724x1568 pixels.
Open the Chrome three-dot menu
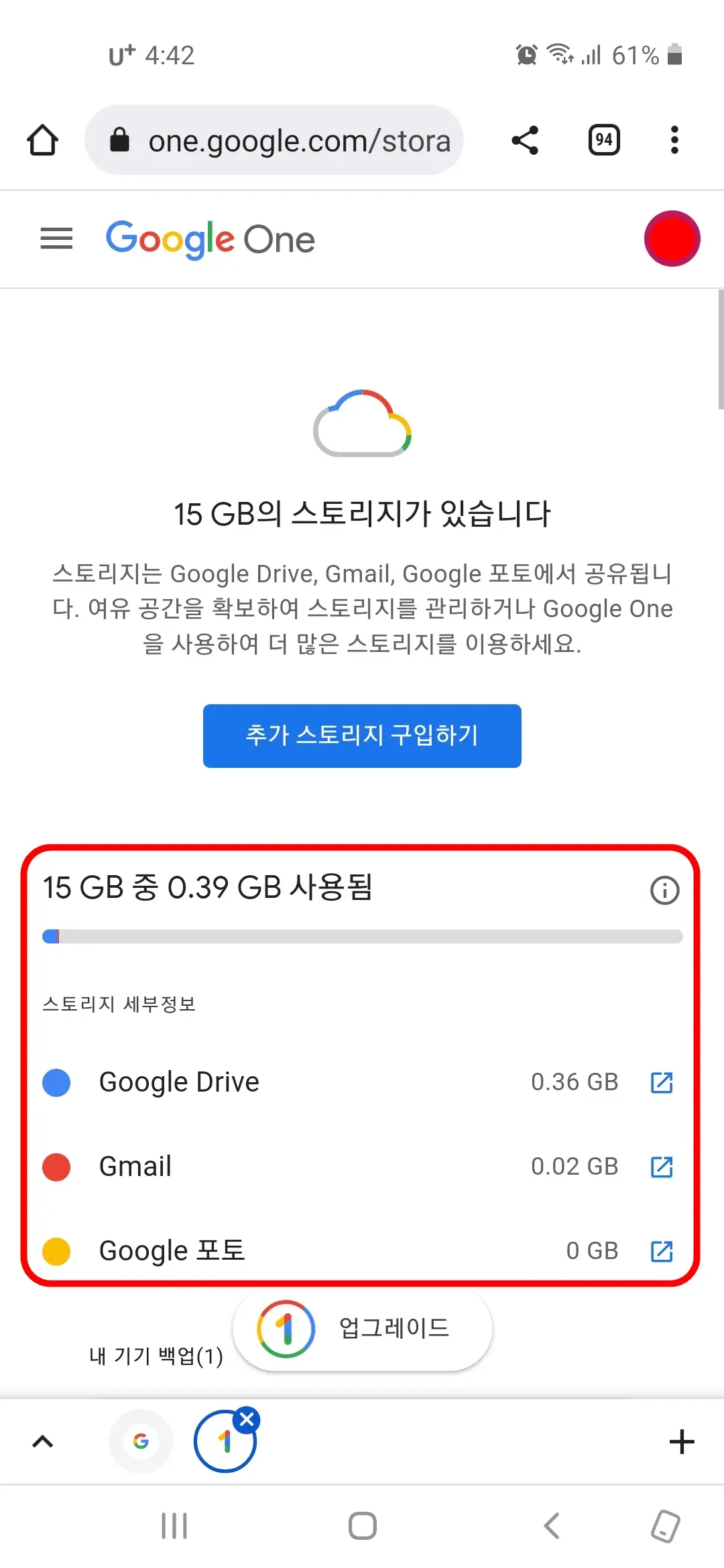tap(674, 140)
